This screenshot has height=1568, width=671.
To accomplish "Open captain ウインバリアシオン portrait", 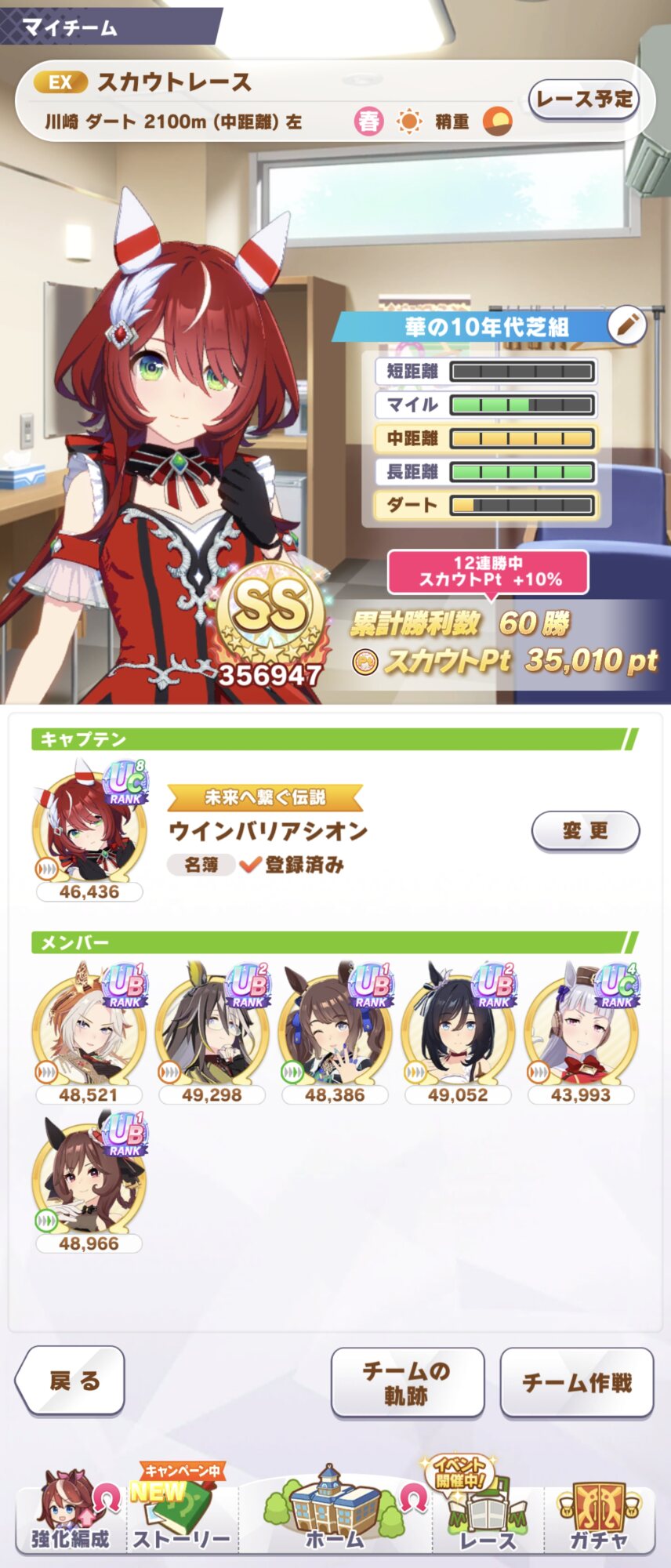I will (89, 828).
